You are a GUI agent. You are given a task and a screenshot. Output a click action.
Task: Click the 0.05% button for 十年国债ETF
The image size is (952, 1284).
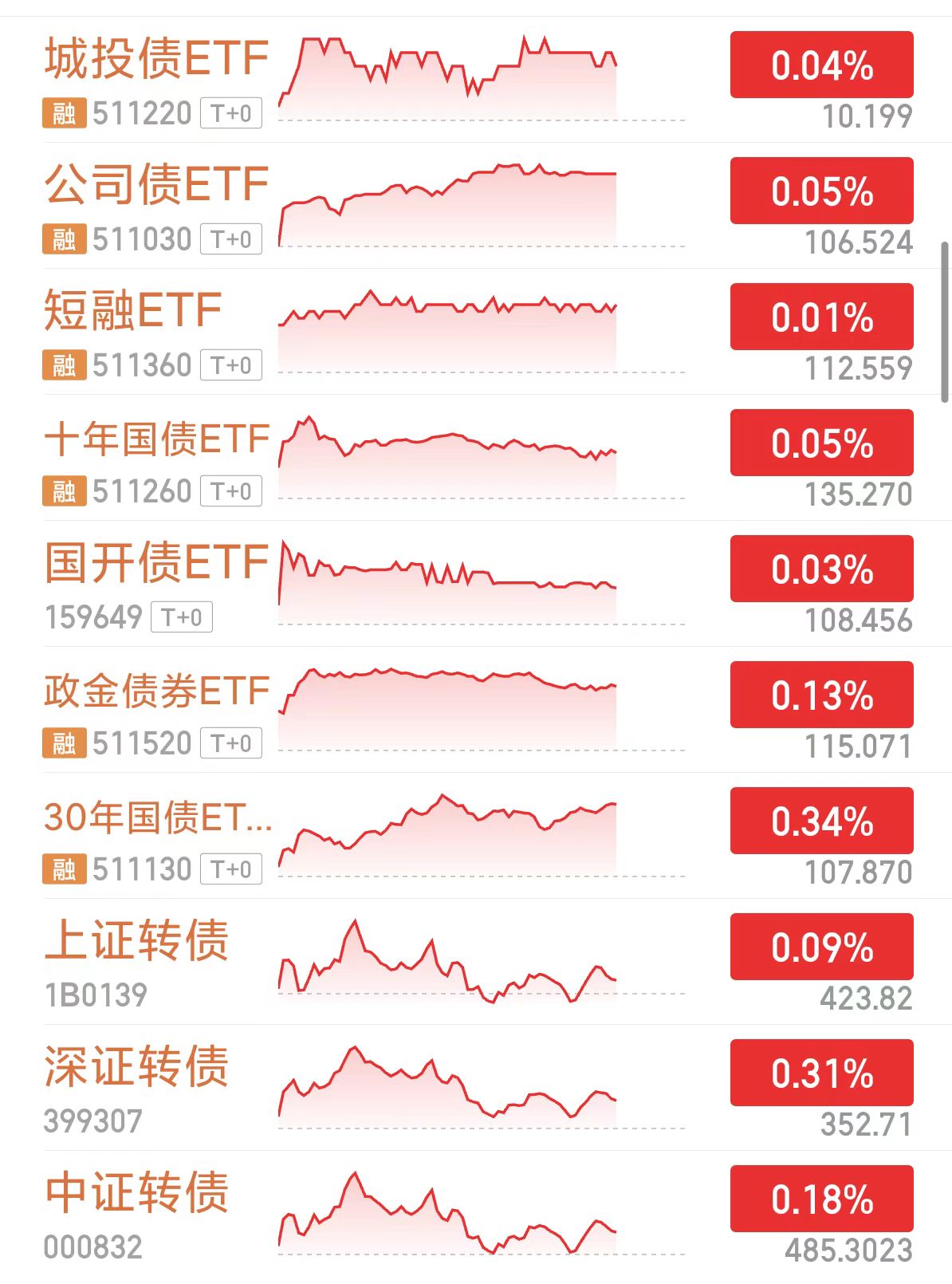pyautogui.click(x=820, y=444)
